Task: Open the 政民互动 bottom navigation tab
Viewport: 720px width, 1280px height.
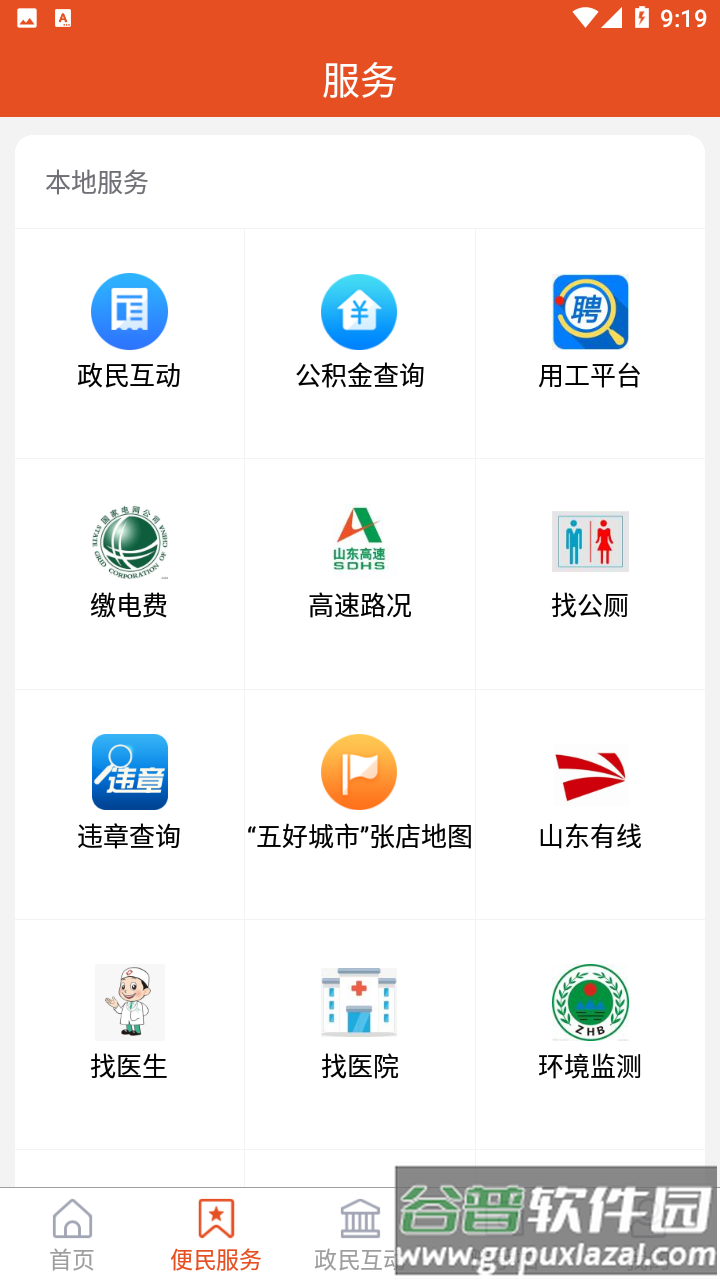Action: tap(359, 1230)
